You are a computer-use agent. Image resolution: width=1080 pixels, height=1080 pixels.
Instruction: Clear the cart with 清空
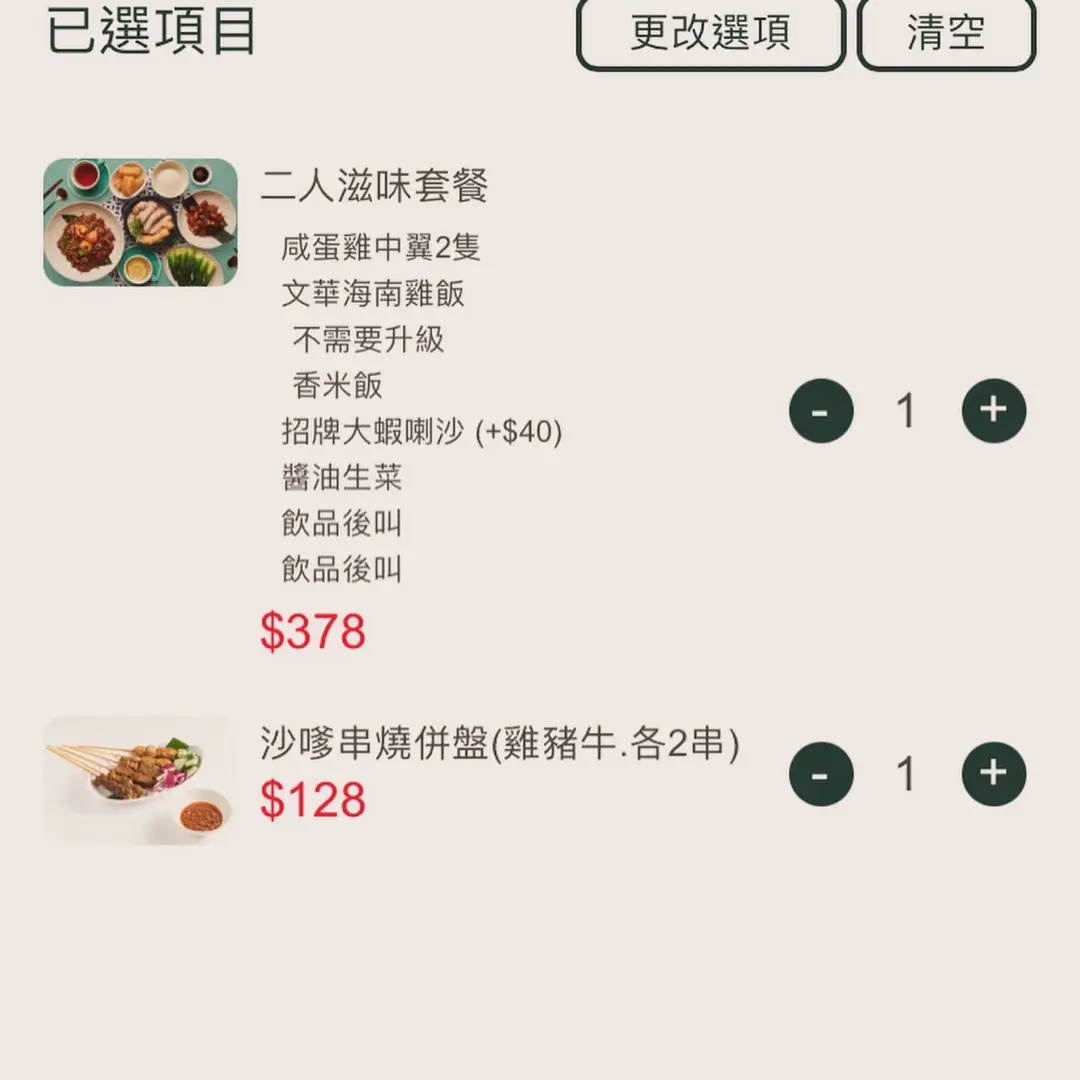tap(946, 33)
